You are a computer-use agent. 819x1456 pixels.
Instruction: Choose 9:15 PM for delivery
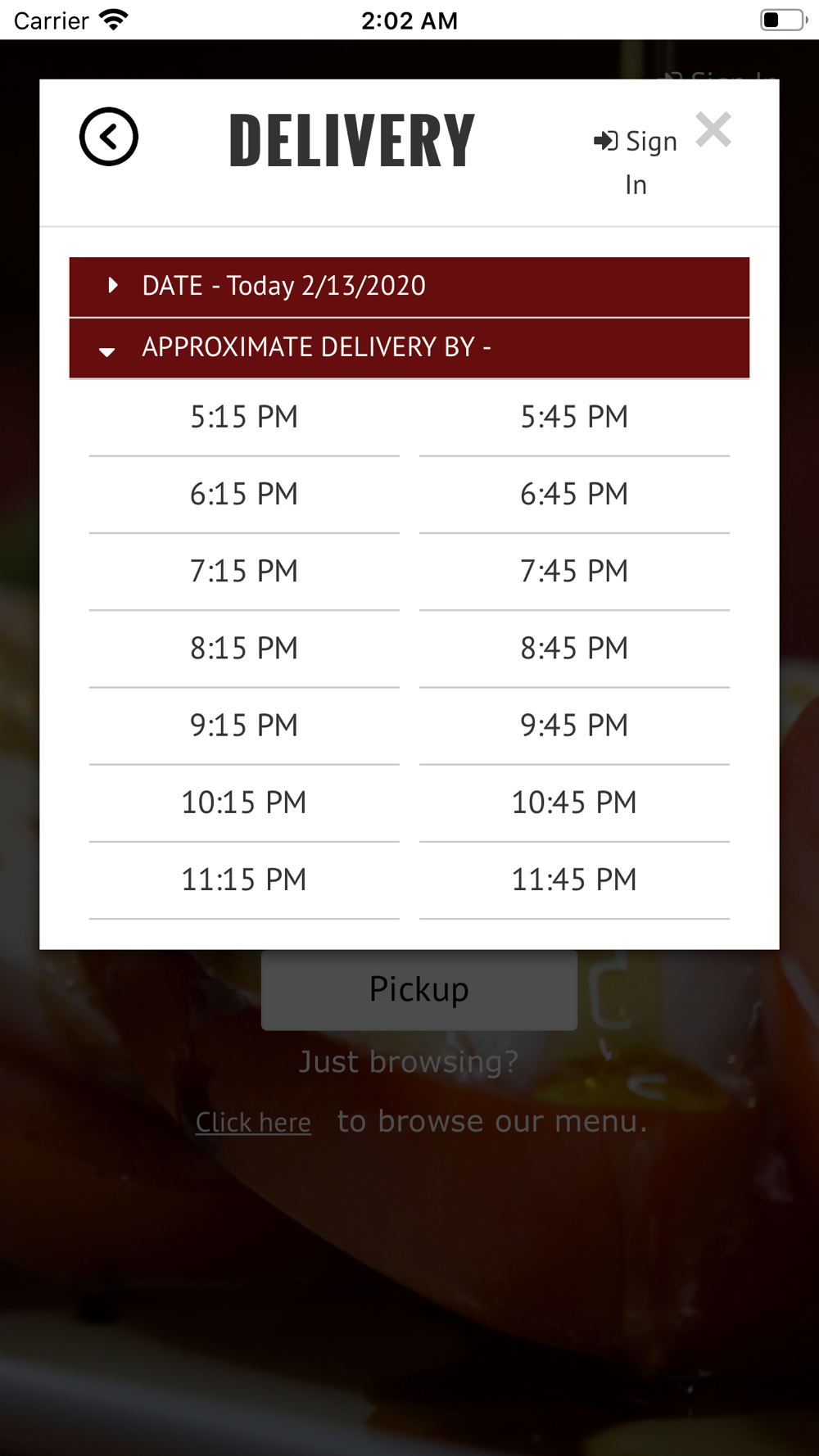point(244,726)
